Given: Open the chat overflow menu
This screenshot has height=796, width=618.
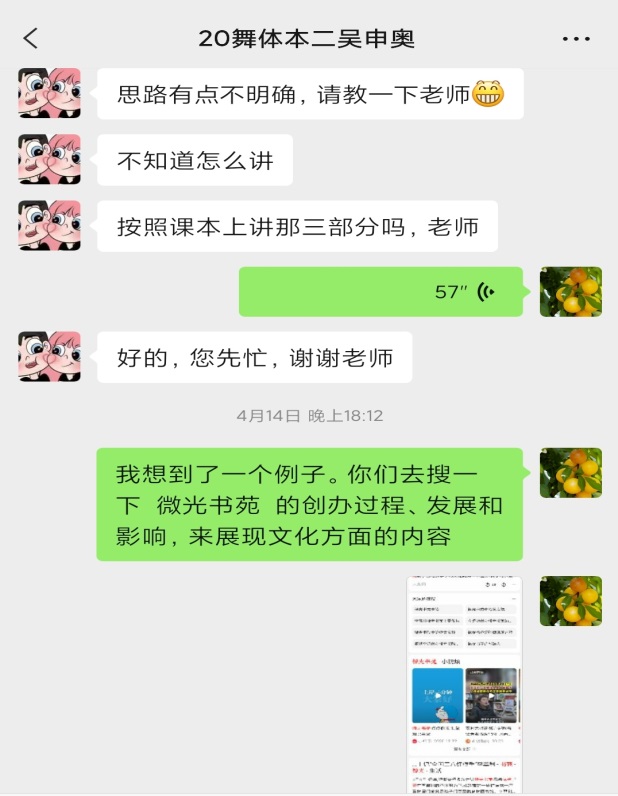Looking at the screenshot, I should [576, 39].
